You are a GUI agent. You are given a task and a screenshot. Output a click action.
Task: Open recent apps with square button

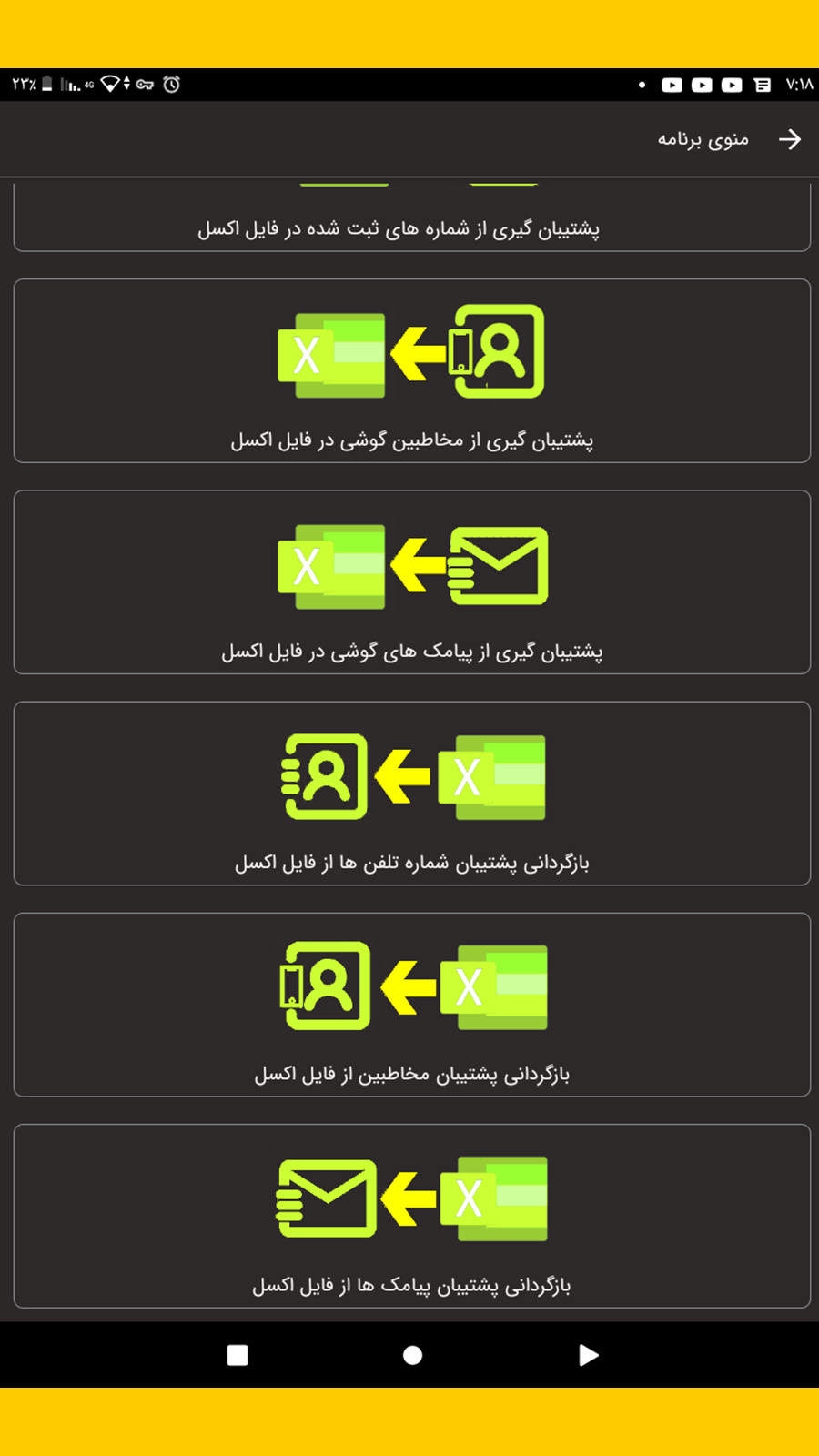238,1355
